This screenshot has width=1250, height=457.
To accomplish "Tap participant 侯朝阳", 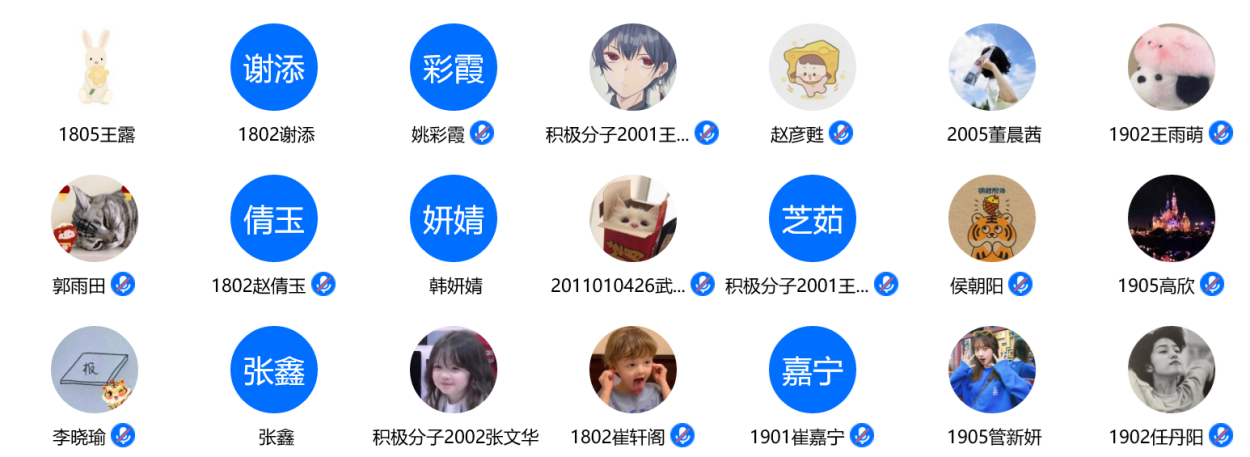I will [992, 218].
